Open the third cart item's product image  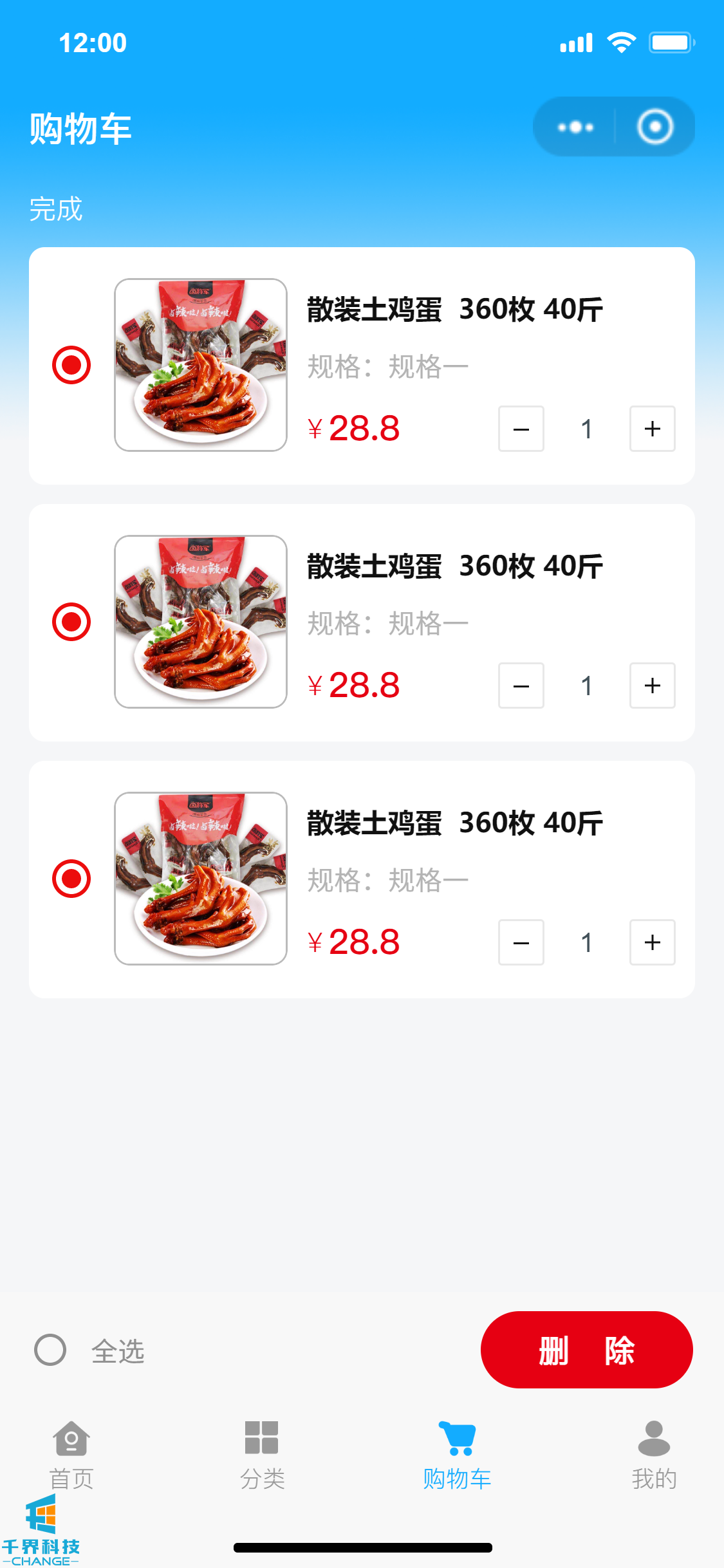[x=201, y=879]
